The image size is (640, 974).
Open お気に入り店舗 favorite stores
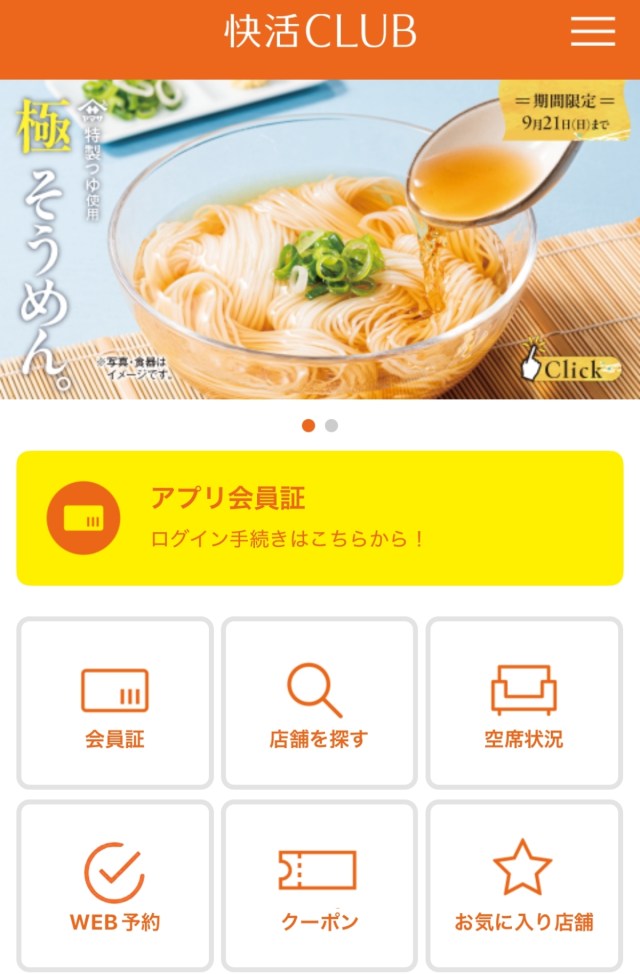click(524, 886)
